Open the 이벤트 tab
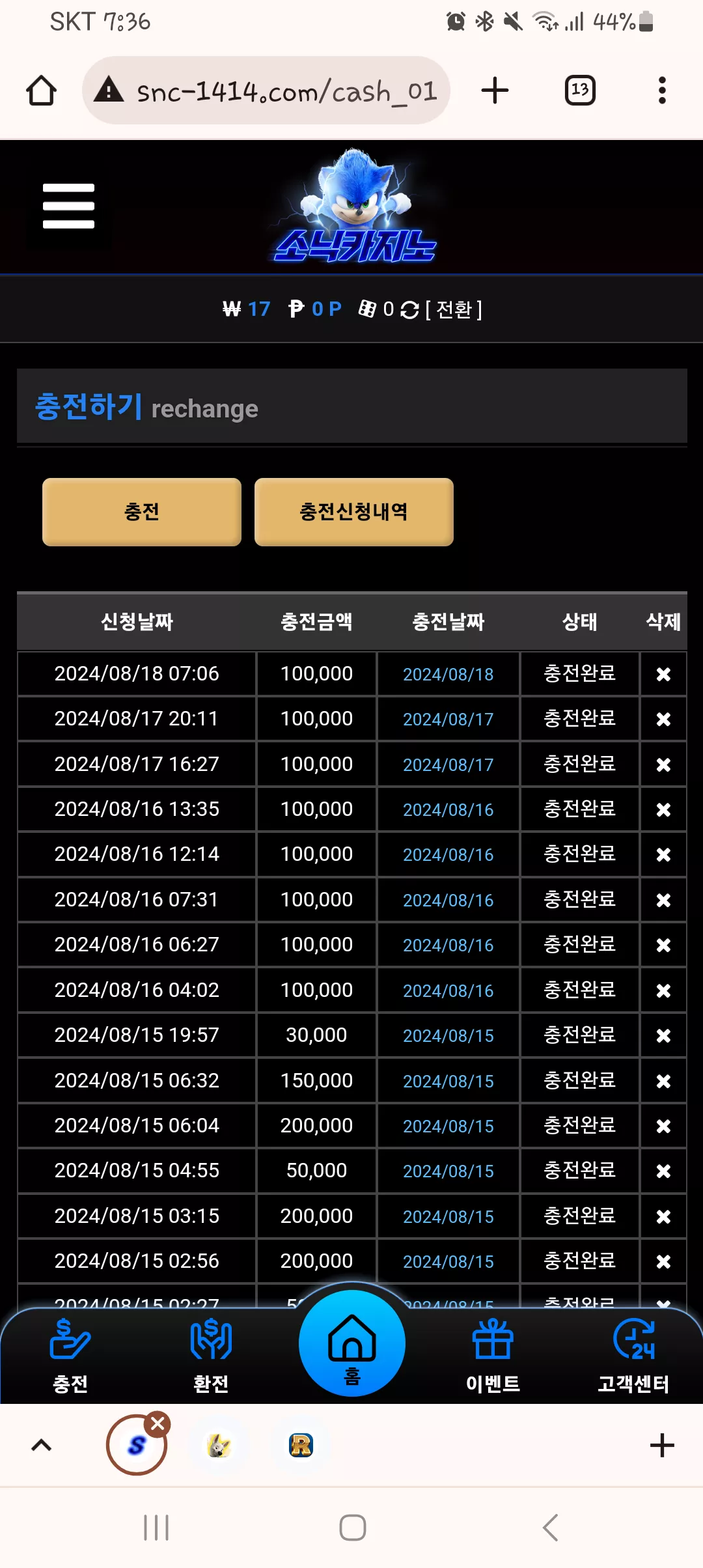This screenshot has height=1568, width=703. [x=493, y=1355]
